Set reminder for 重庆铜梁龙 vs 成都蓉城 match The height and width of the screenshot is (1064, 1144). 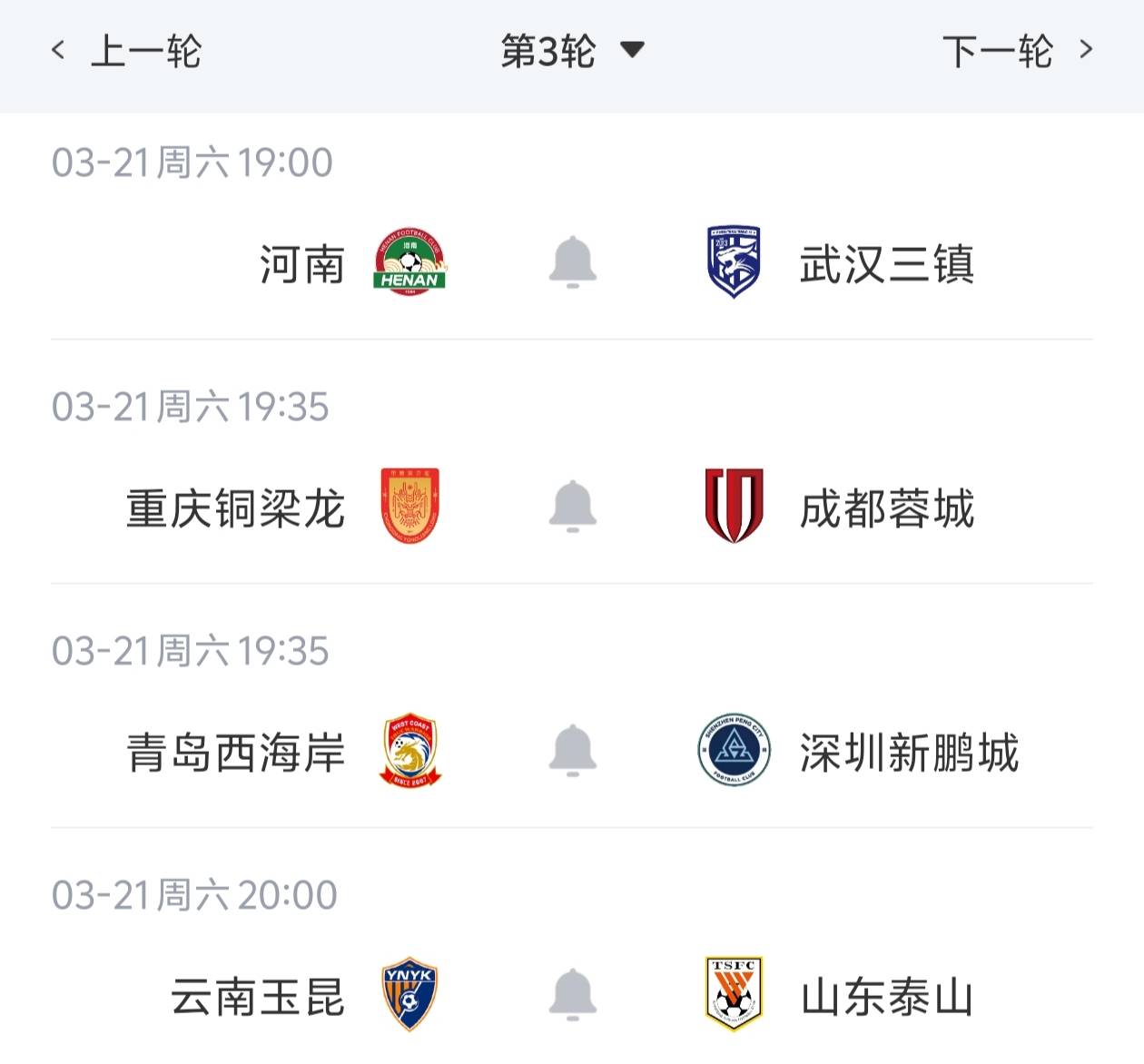(573, 507)
